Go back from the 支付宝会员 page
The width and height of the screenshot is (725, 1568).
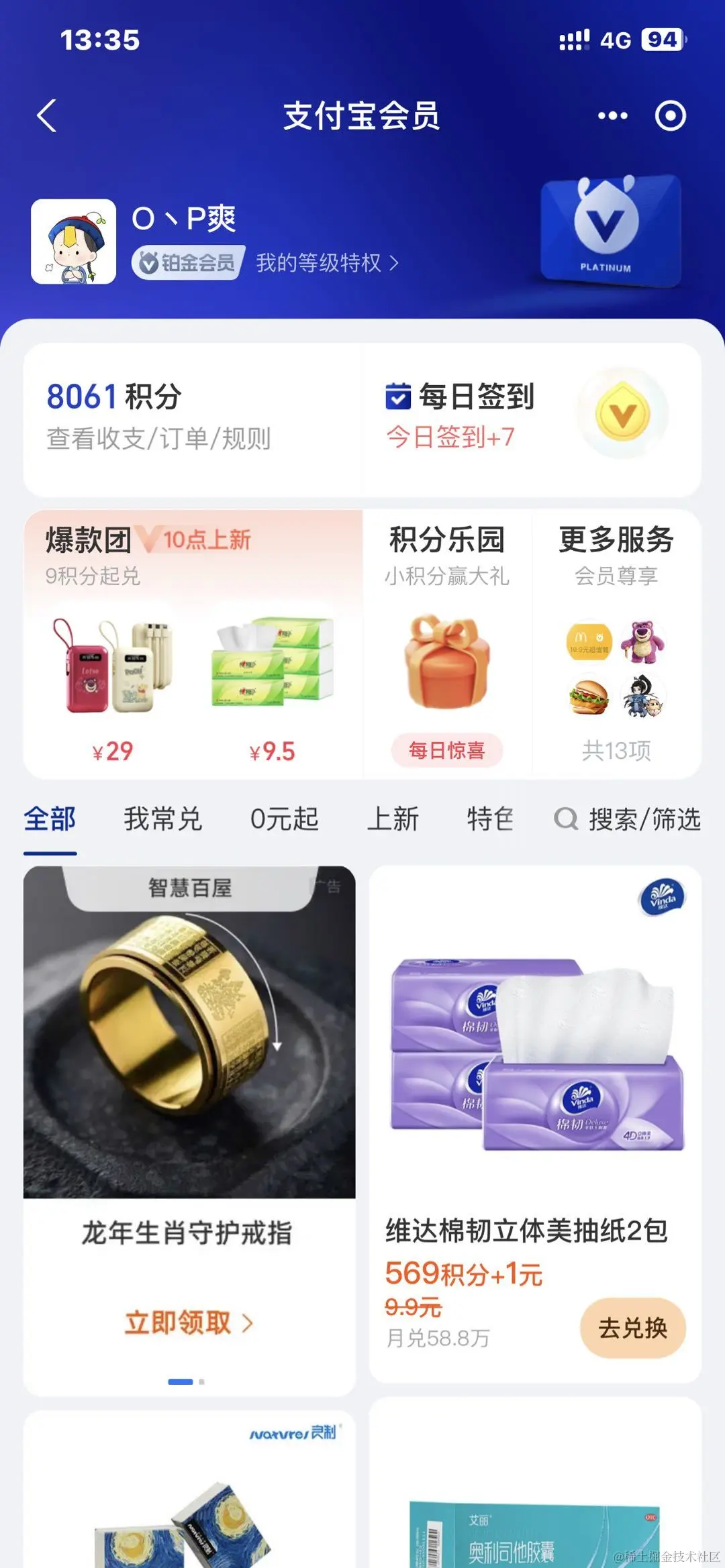(x=47, y=116)
